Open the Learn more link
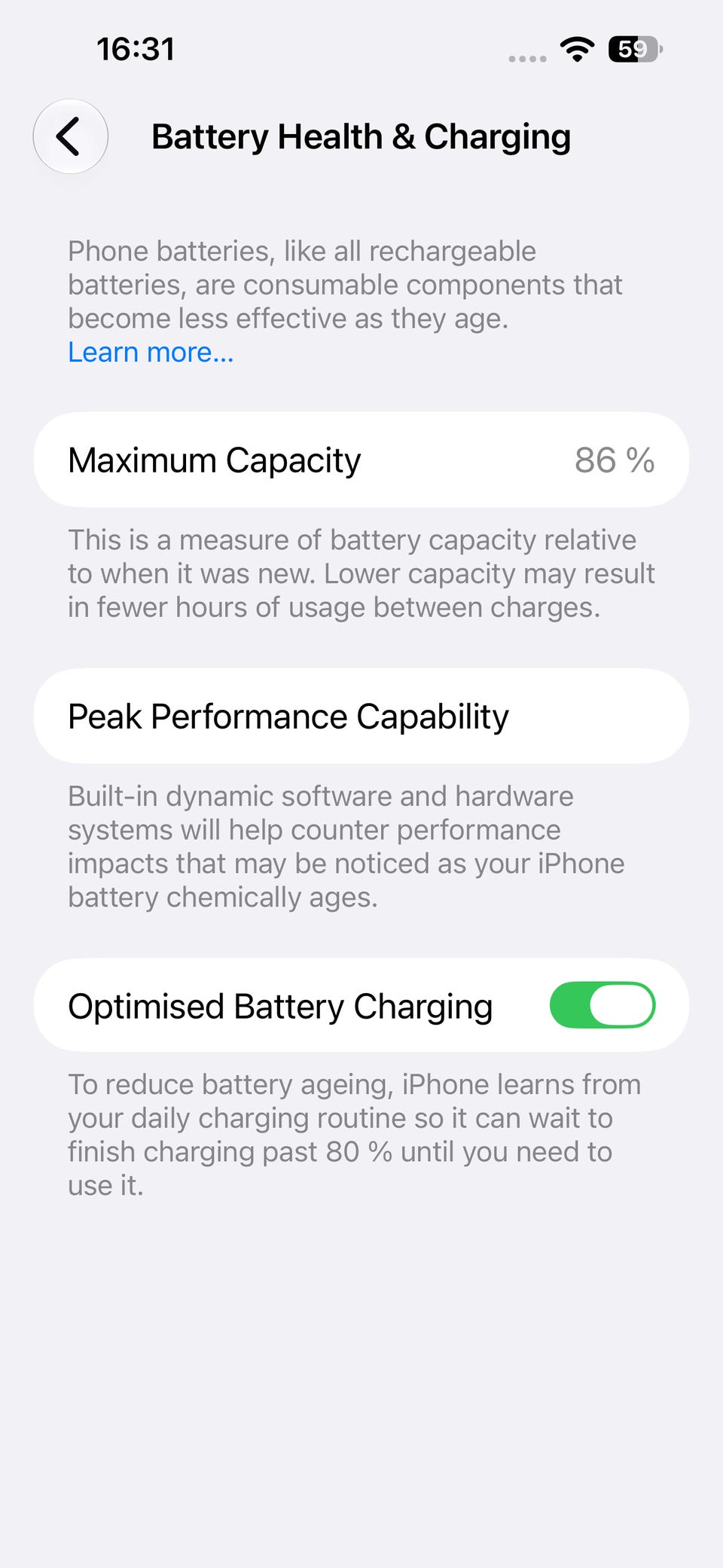This screenshot has width=723, height=1568. click(x=151, y=352)
